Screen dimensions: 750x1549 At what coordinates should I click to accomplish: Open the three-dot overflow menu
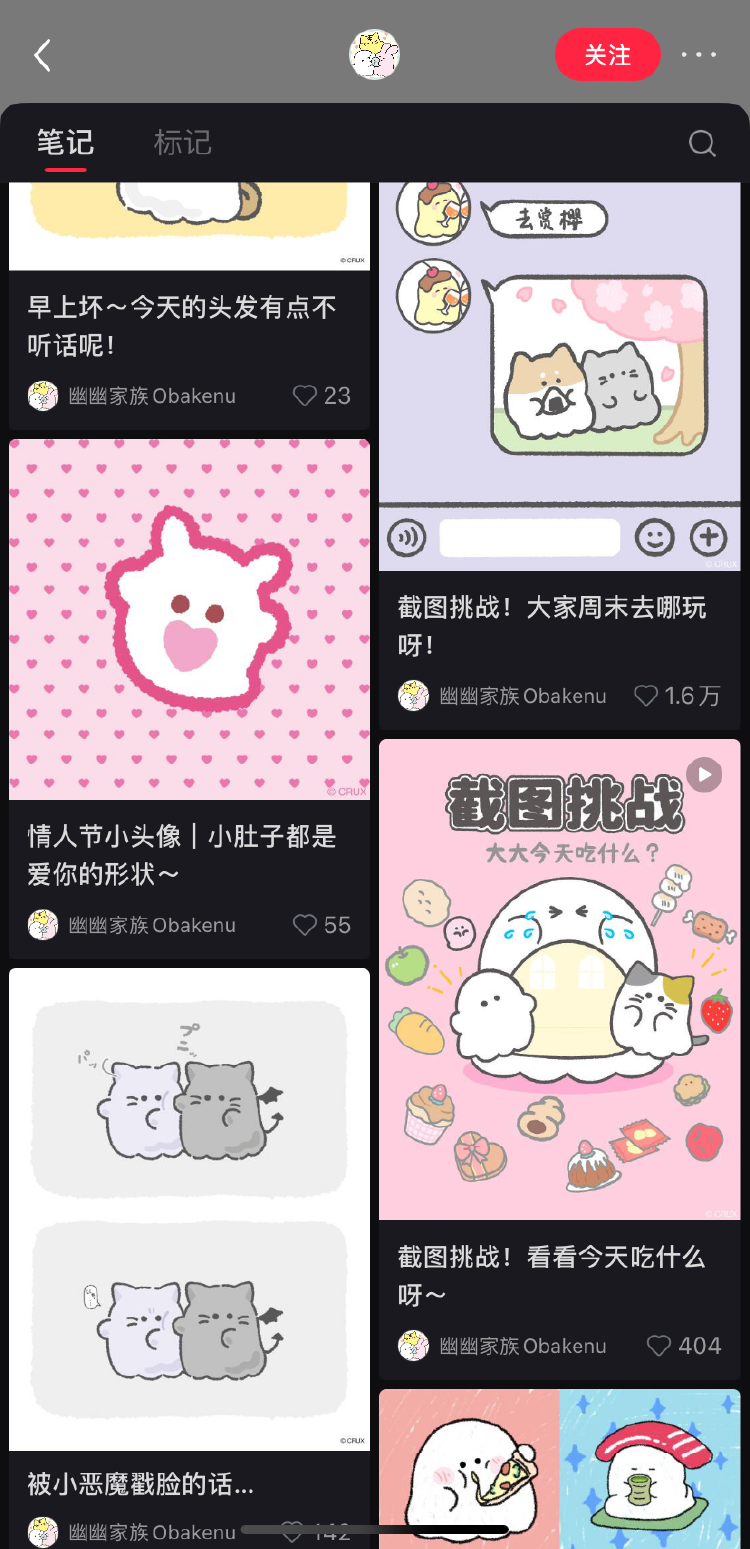[x=698, y=55]
